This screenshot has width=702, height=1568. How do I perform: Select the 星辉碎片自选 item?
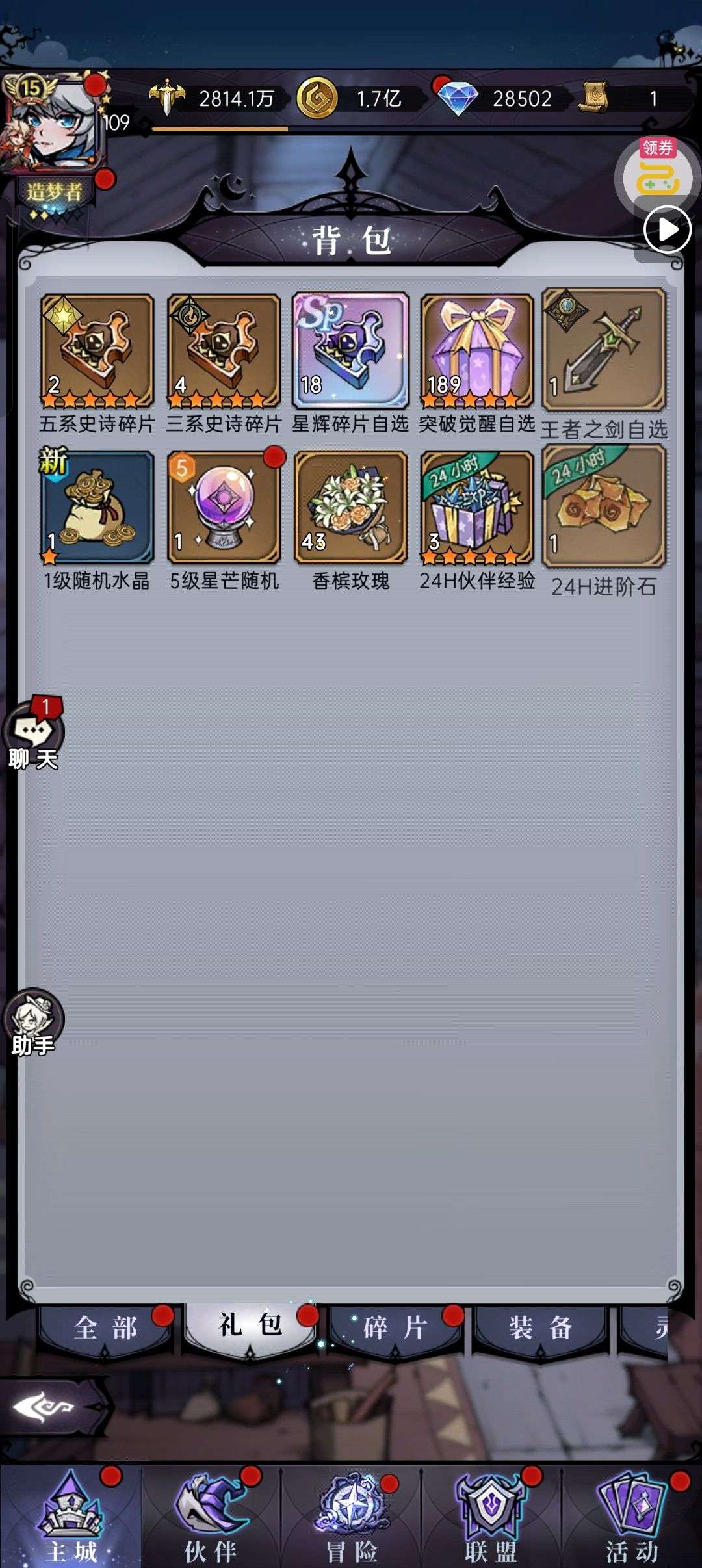[x=350, y=351]
